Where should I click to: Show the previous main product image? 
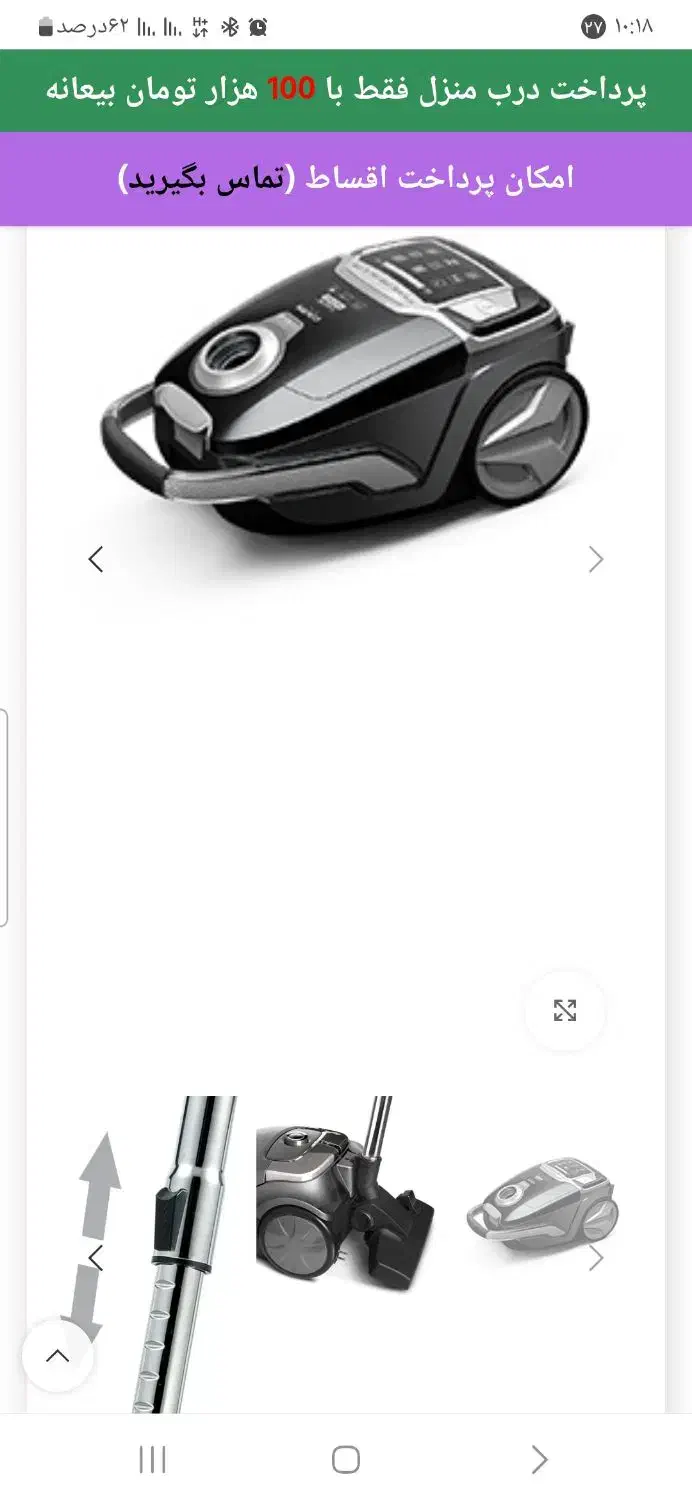point(96,559)
